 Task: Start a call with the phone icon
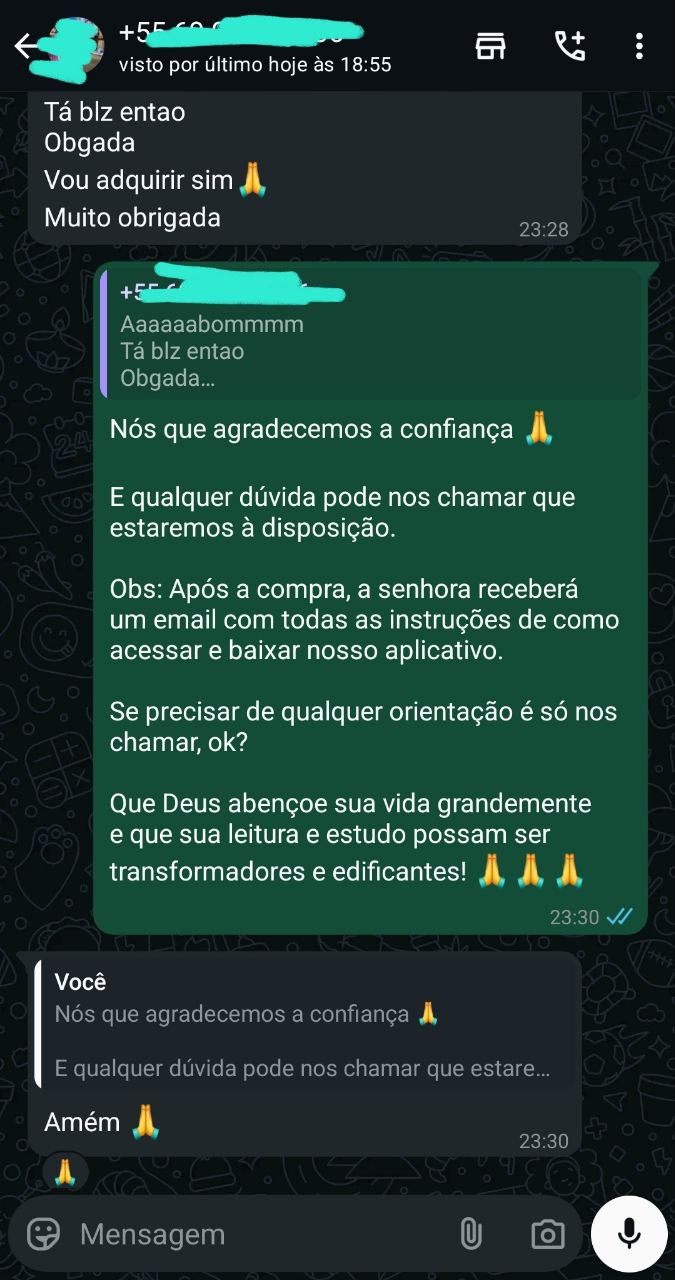coord(570,46)
